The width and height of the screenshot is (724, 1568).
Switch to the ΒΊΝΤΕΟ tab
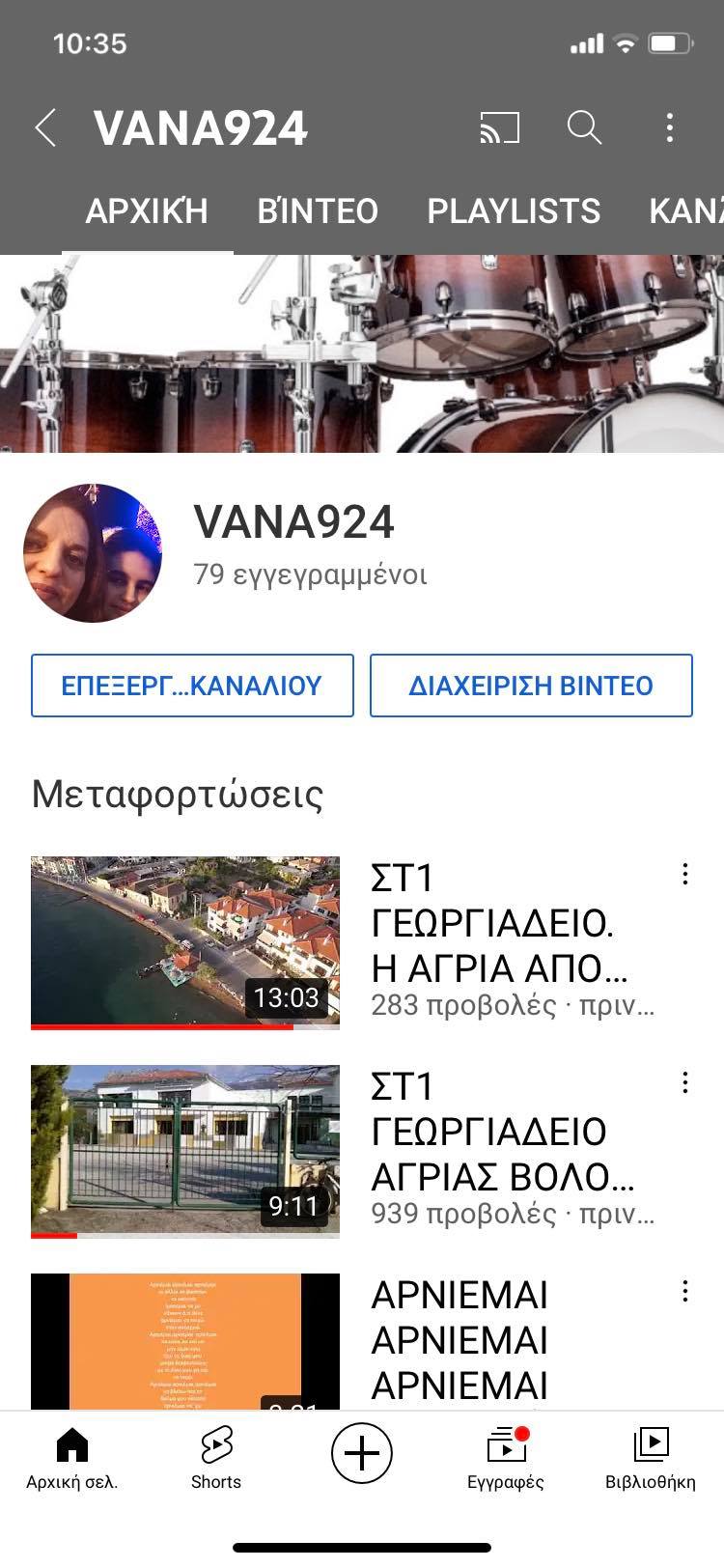(318, 211)
